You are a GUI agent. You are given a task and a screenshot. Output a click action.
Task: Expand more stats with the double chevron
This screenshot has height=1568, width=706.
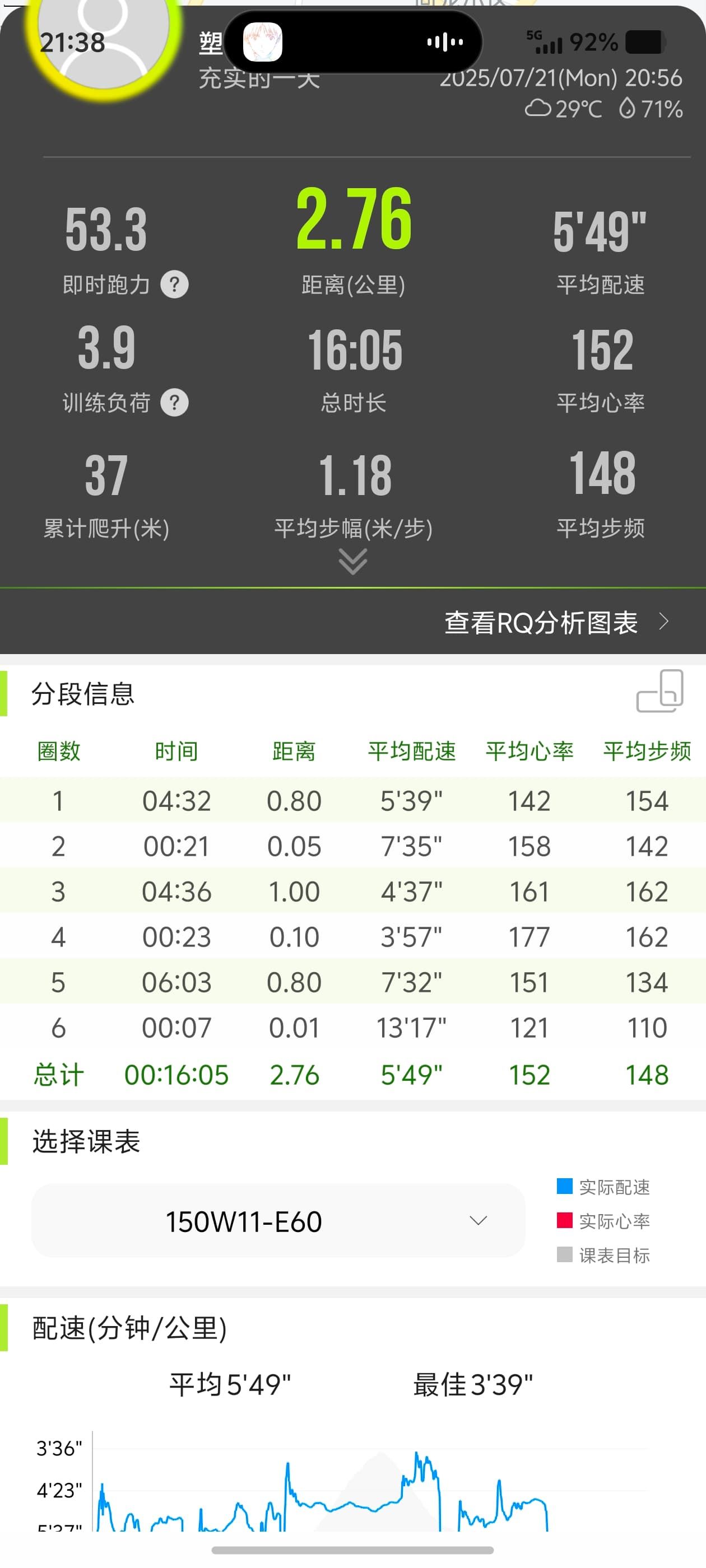tap(352, 561)
